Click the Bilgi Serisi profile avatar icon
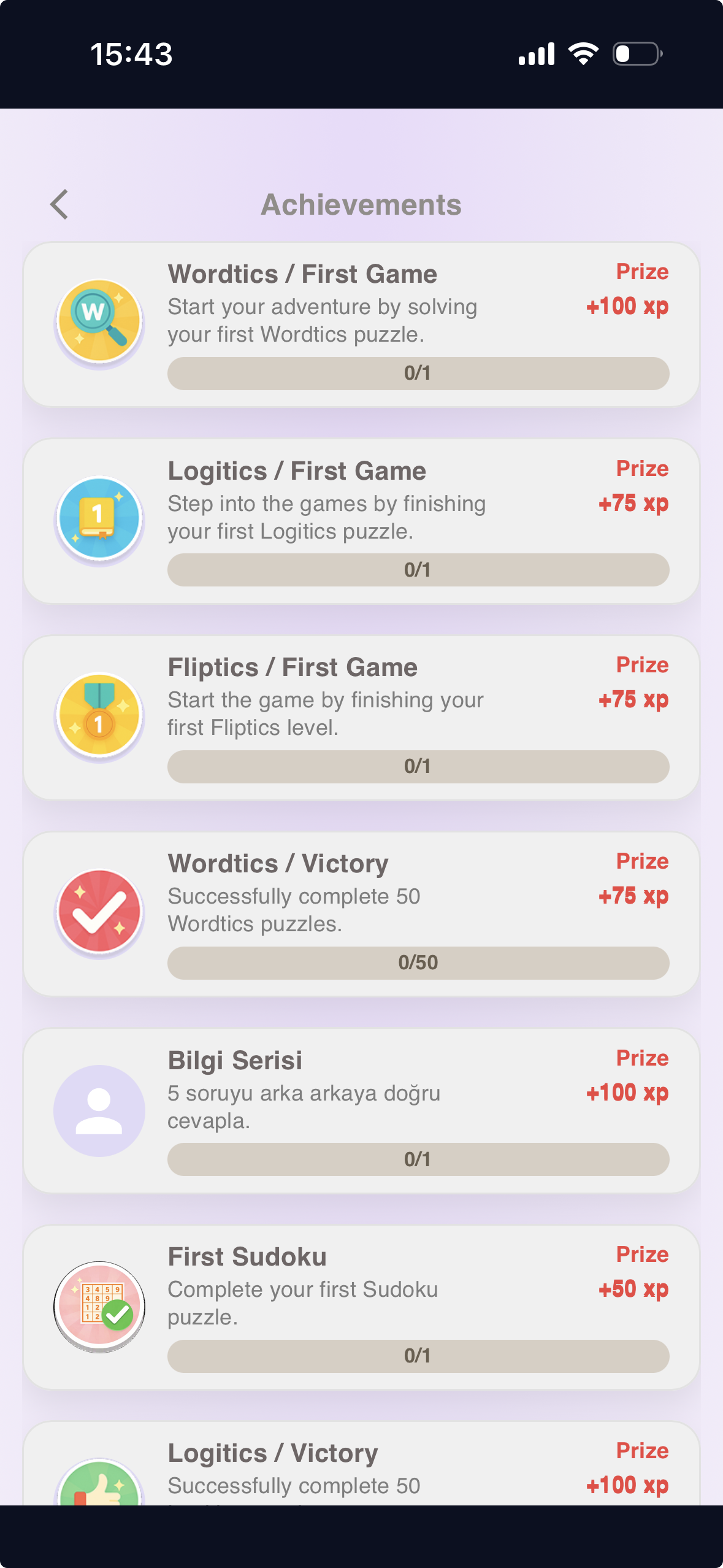This screenshot has width=723, height=1568. [99, 1109]
